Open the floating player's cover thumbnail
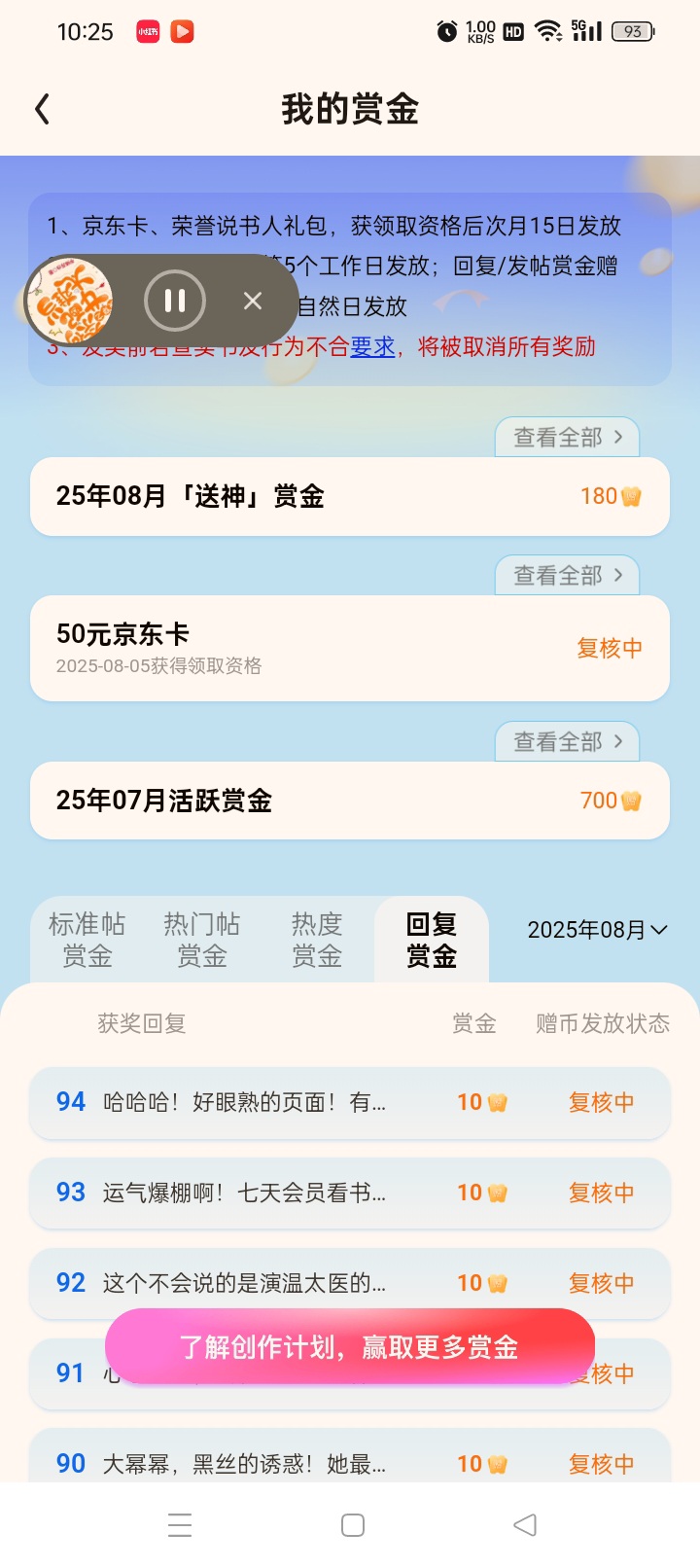The height and width of the screenshot is (1568, 700). (x=70, y=302)
